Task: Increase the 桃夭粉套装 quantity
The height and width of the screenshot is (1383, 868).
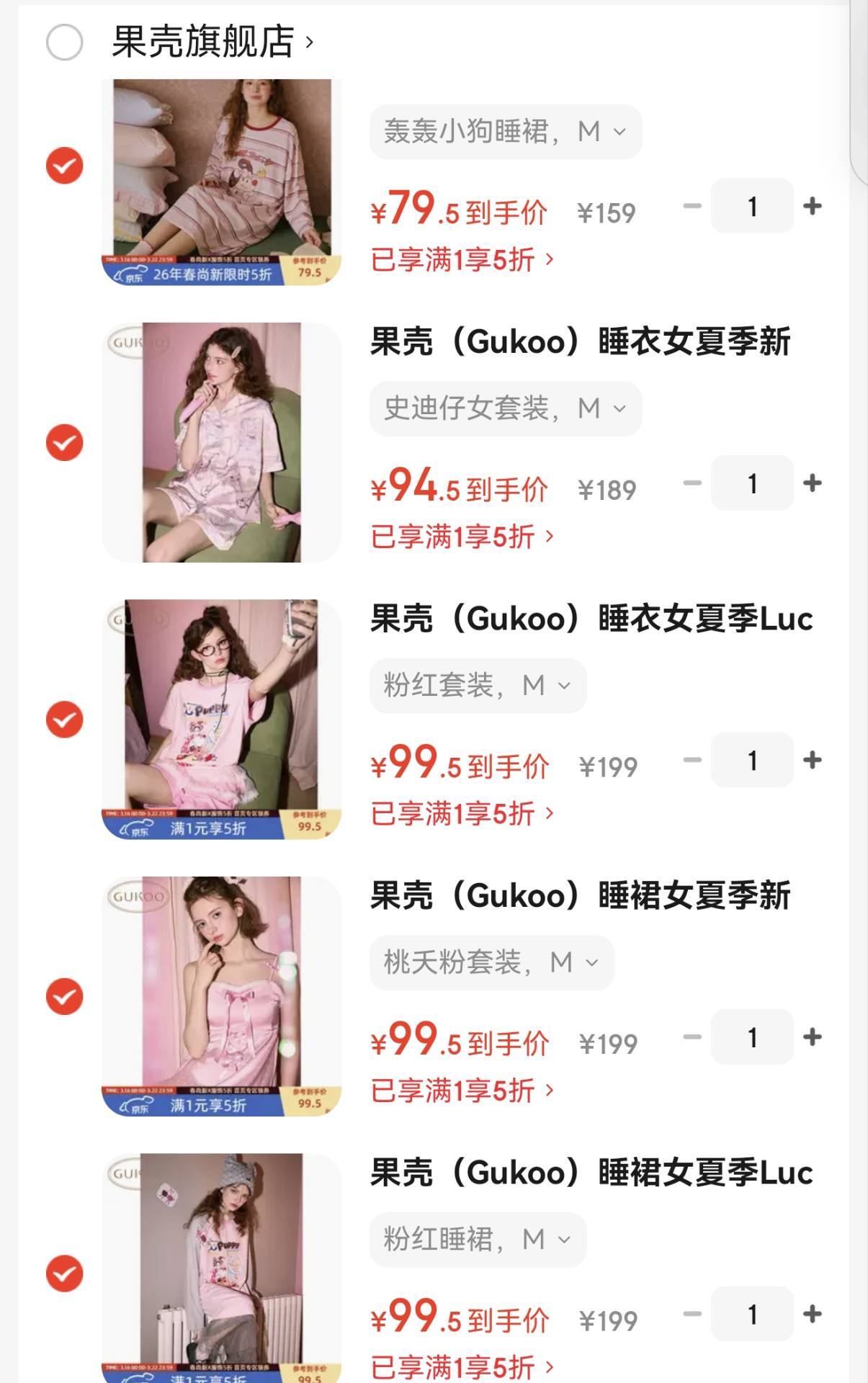Action: click(813, 1037)
